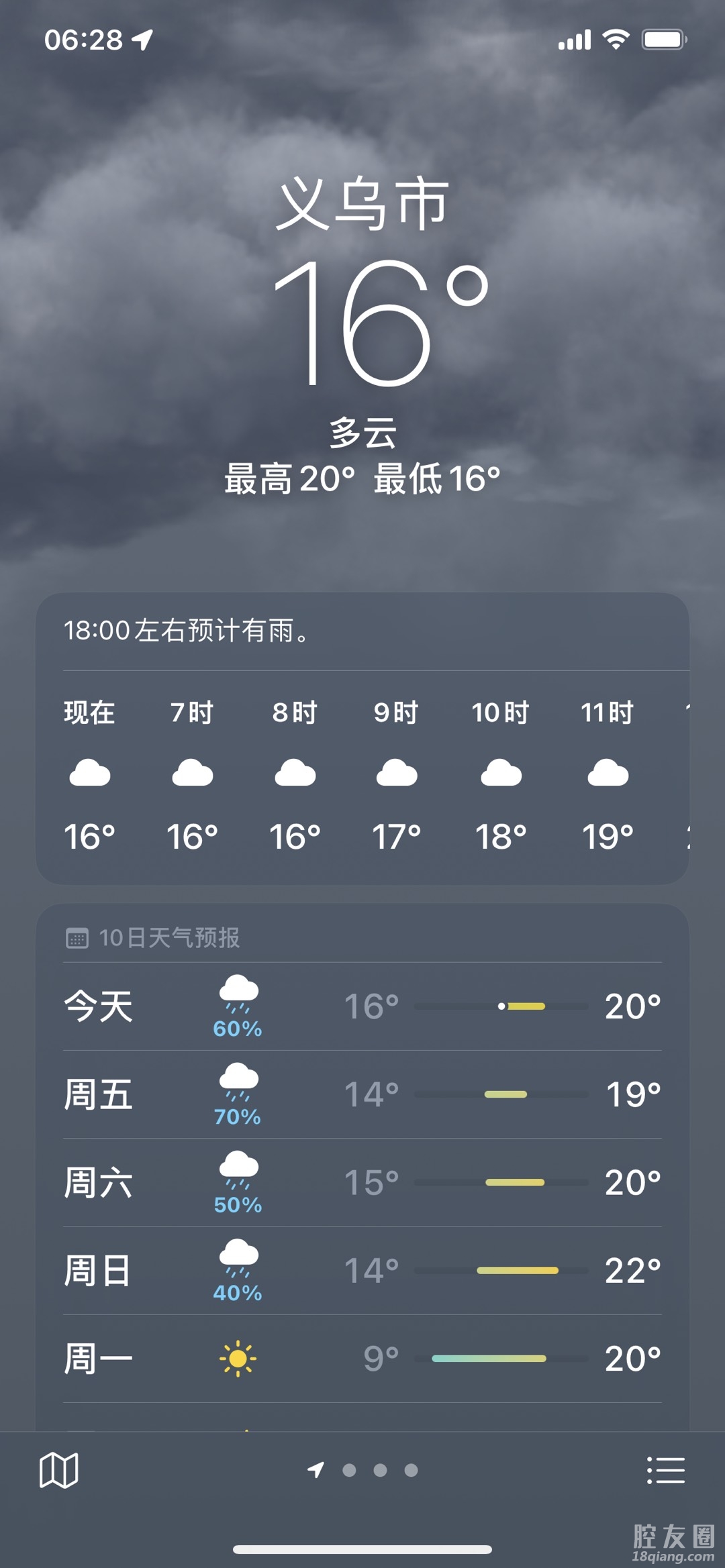Select the 周六 forecast row

(x=362, y=1182)
